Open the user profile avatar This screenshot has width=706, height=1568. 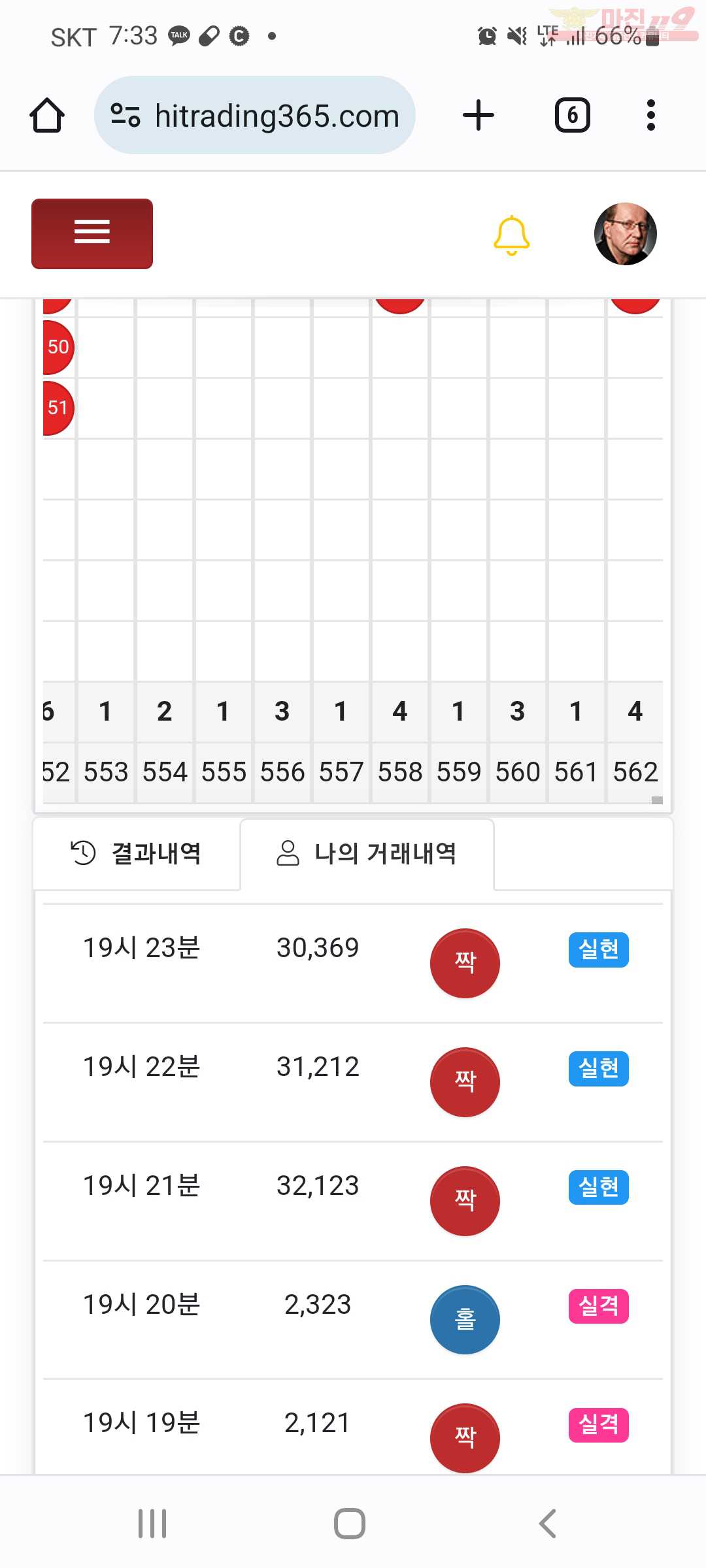coord(625,233)
